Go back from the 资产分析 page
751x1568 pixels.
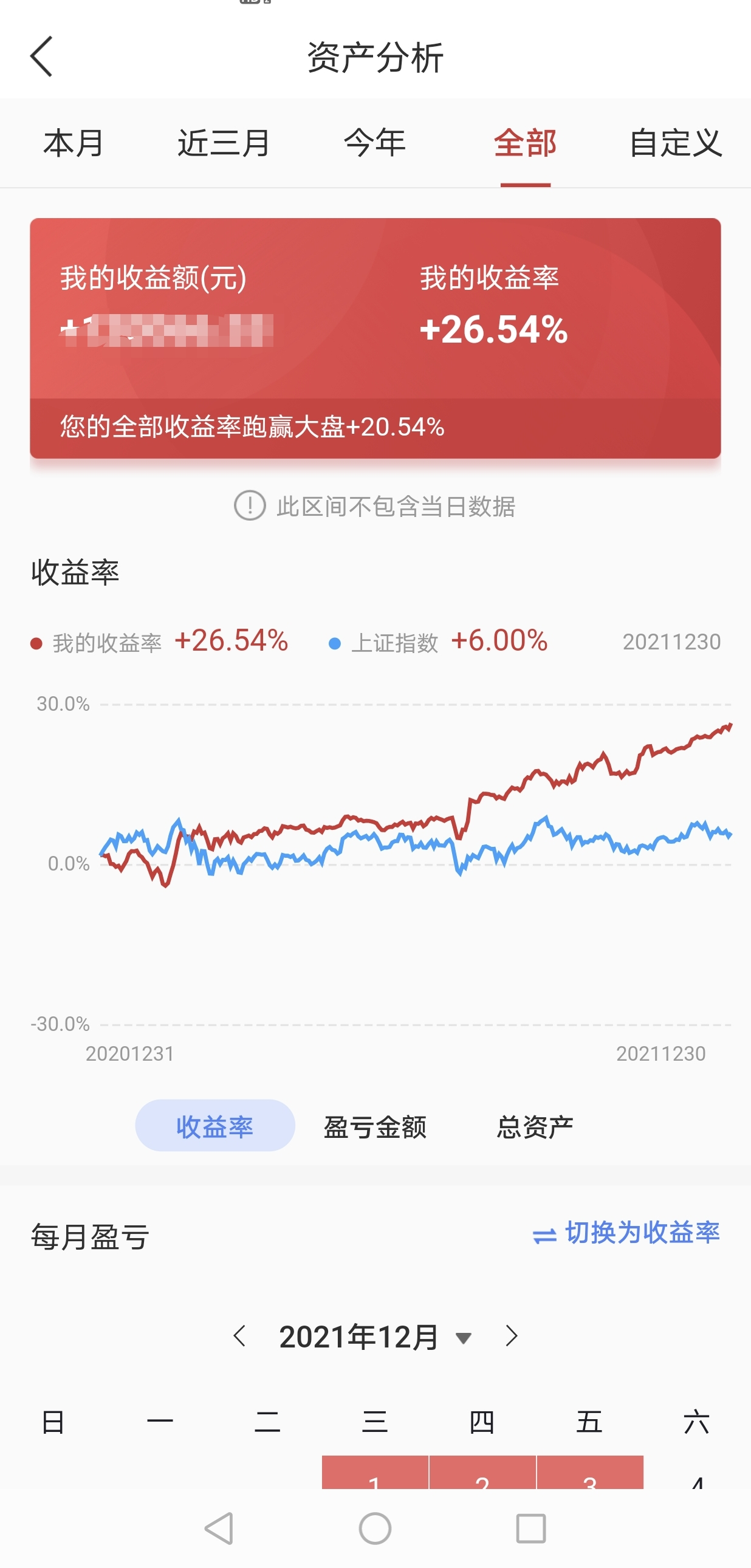point(41,56)
